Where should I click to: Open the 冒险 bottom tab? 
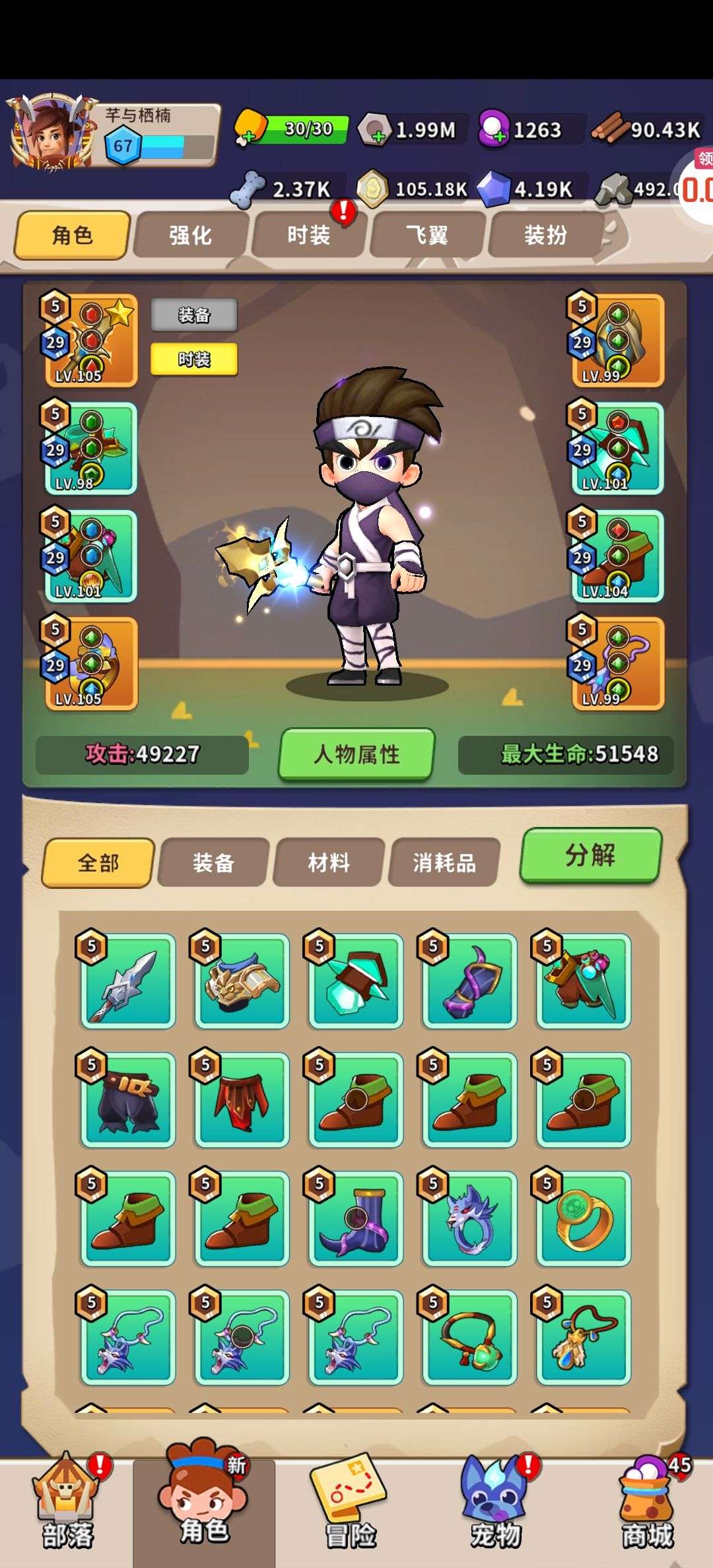pyautogui.click(x=351, y=1501)
